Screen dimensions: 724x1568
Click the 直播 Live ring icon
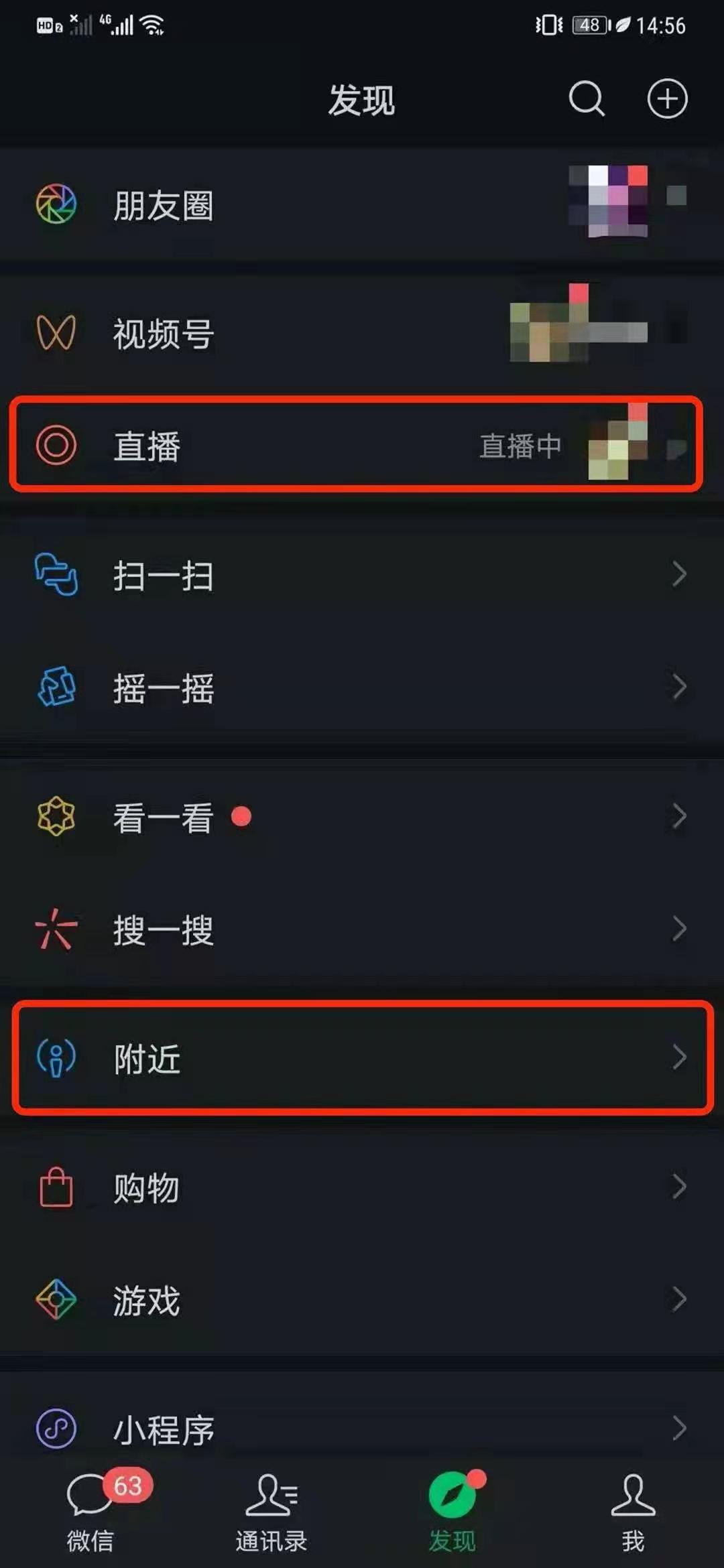pos(56,444)
